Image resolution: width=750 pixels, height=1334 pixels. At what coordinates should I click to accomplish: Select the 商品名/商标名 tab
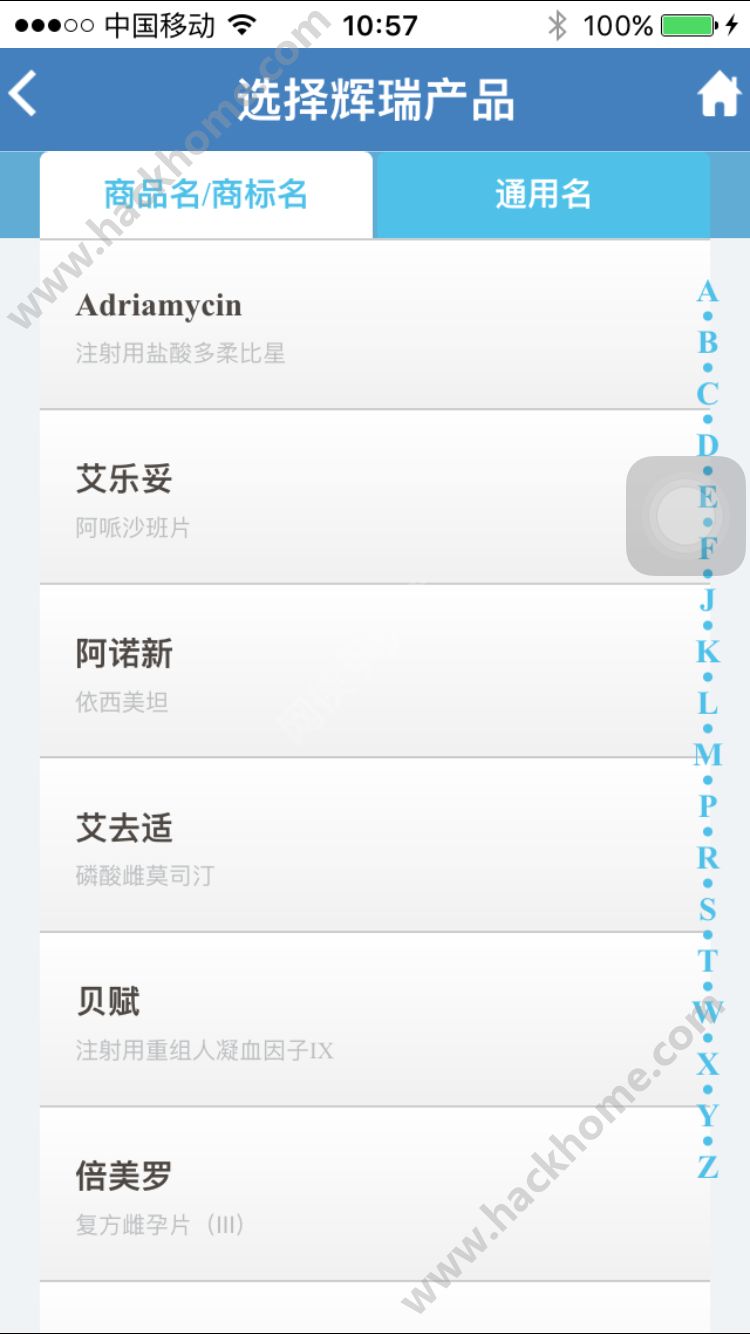pos(206,194)
